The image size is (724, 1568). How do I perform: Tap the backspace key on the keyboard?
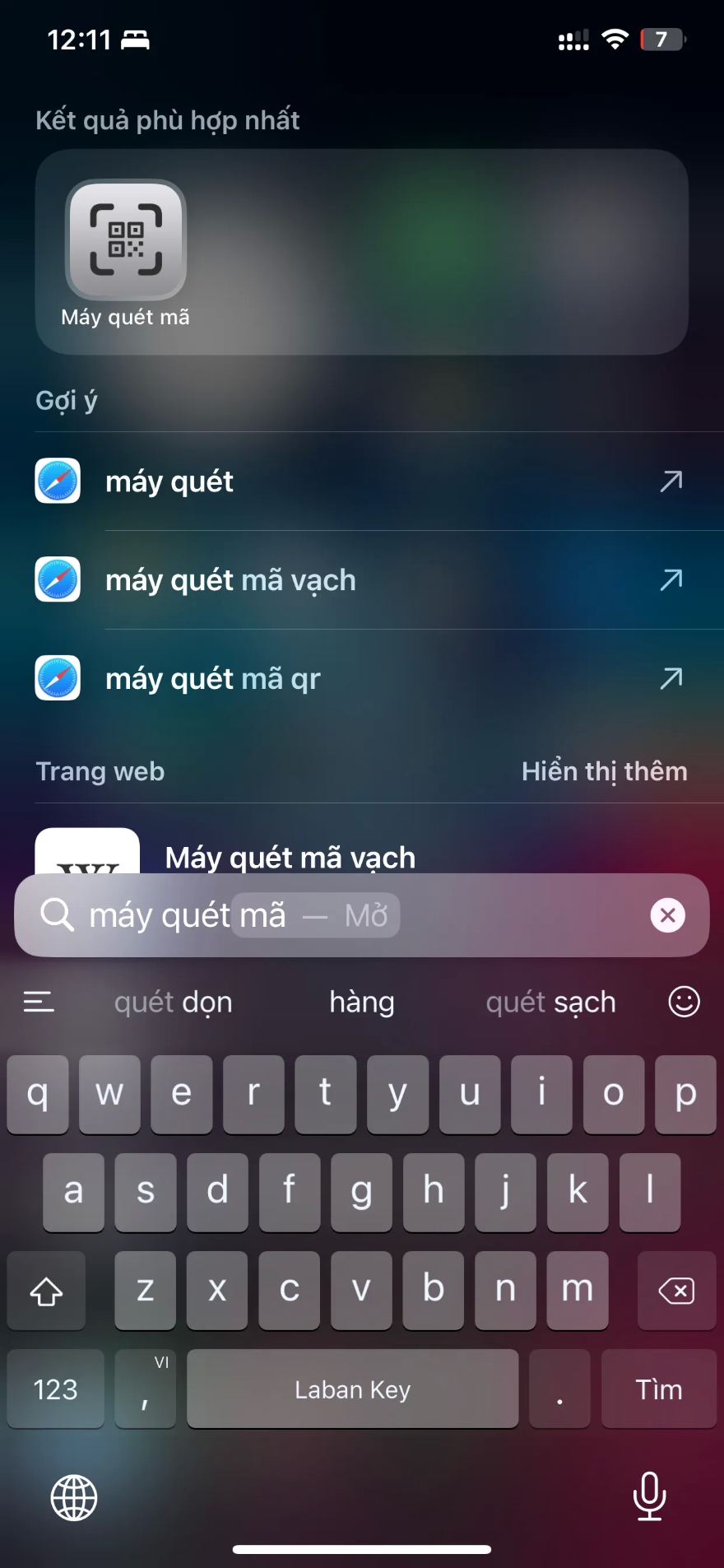(x=675, y=1290)
